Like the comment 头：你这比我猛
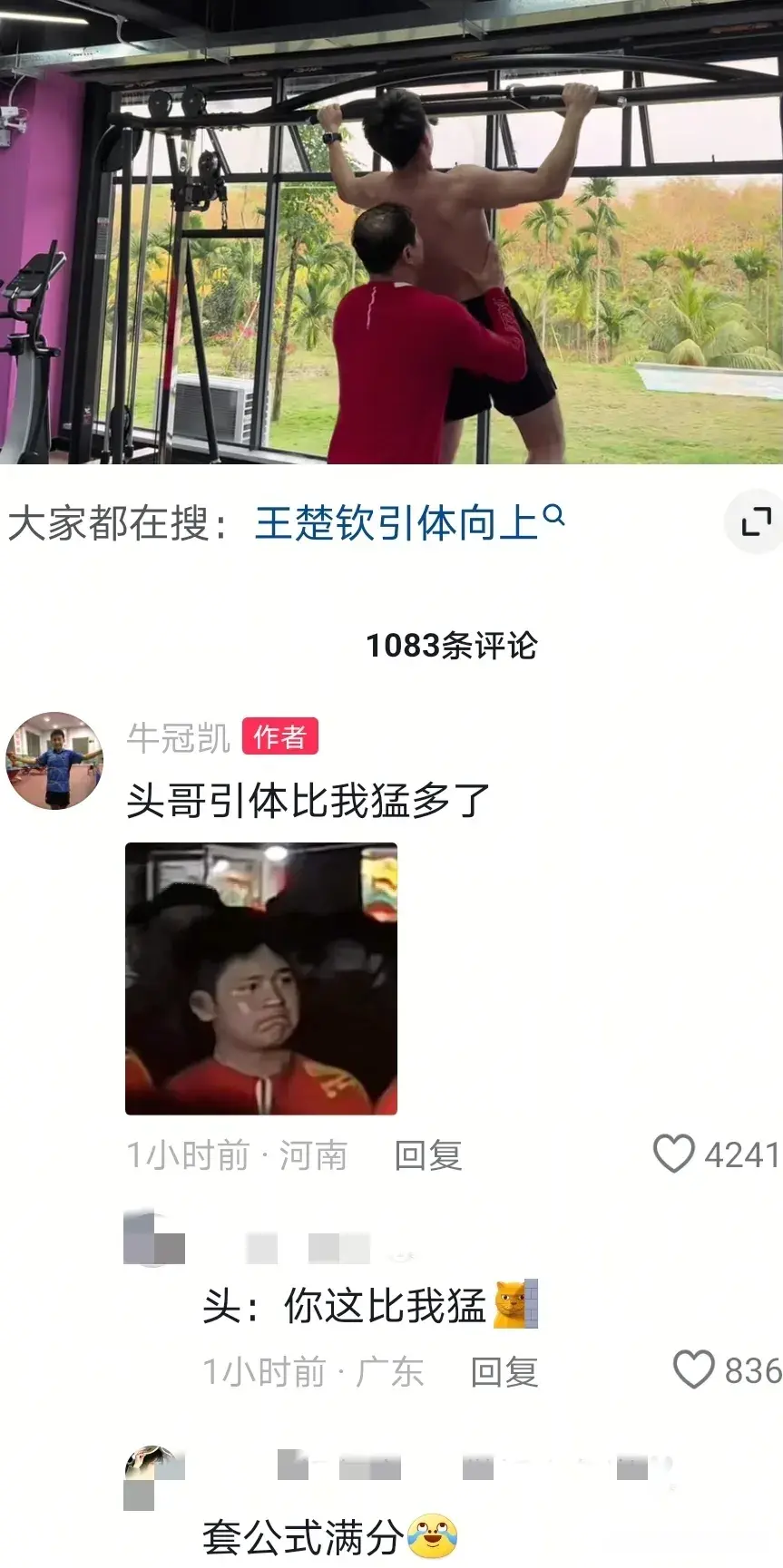The width and height of the screenshot is (783, 1568). [x=694, y=1370]
